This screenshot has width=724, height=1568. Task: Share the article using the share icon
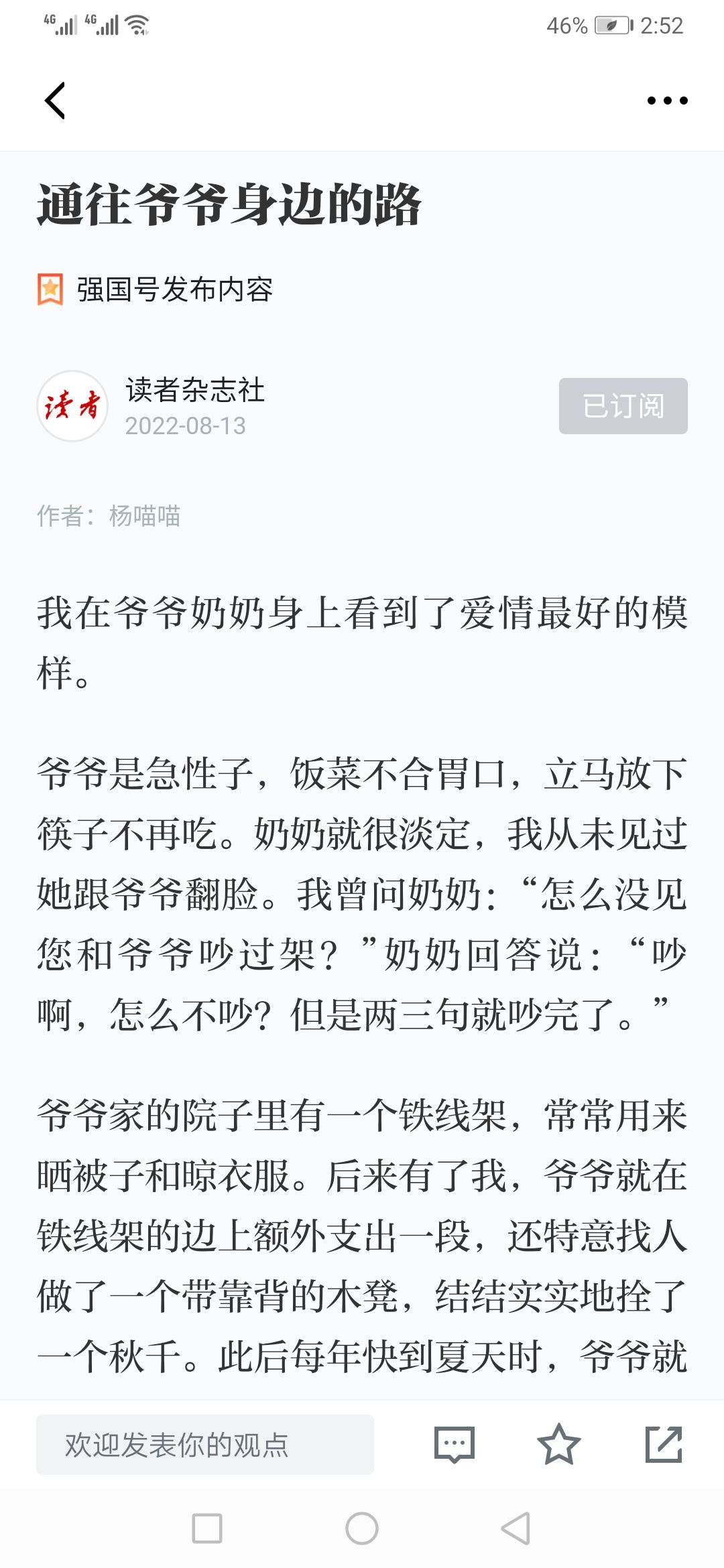click(x=664, y=1444)
